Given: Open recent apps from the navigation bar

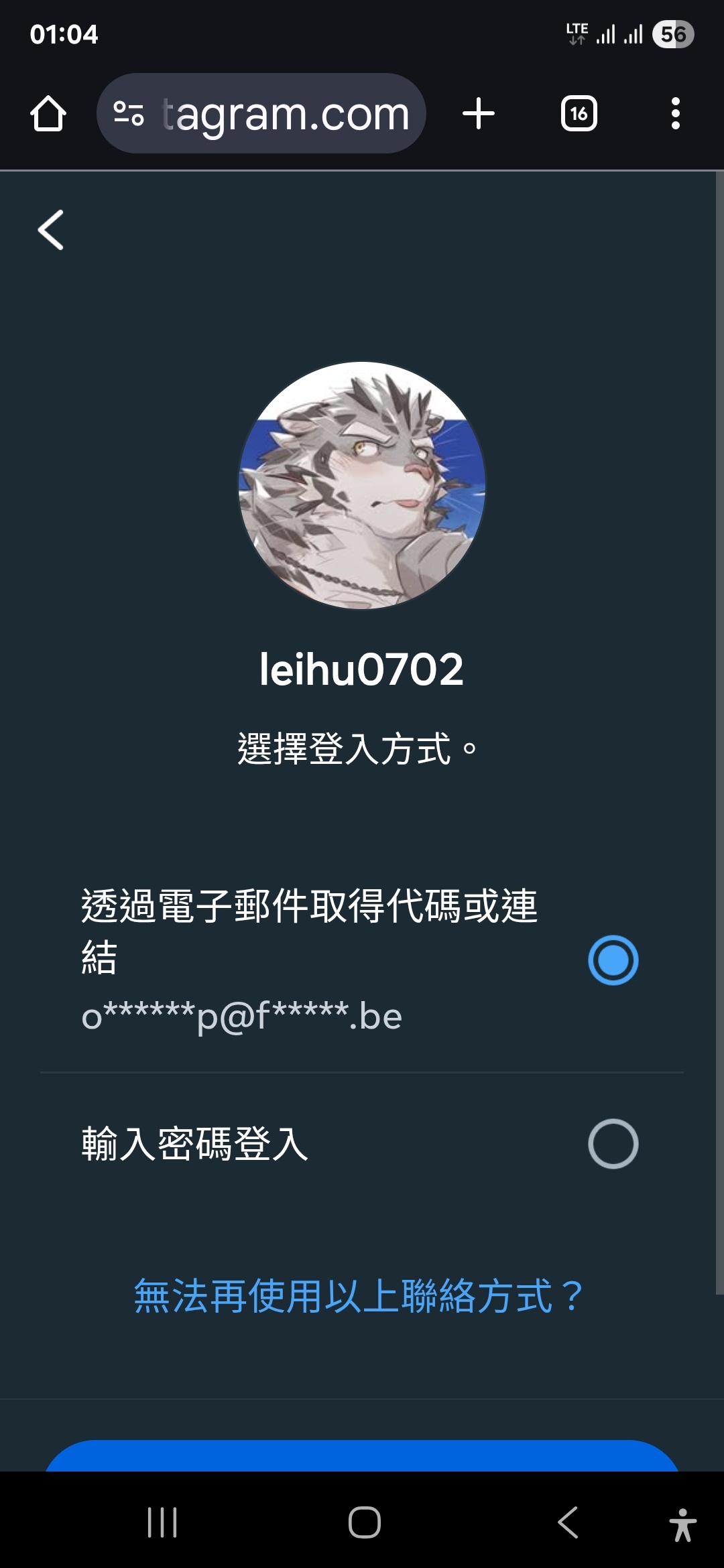Looking at the screenshot, I should tap(162, 1522).
